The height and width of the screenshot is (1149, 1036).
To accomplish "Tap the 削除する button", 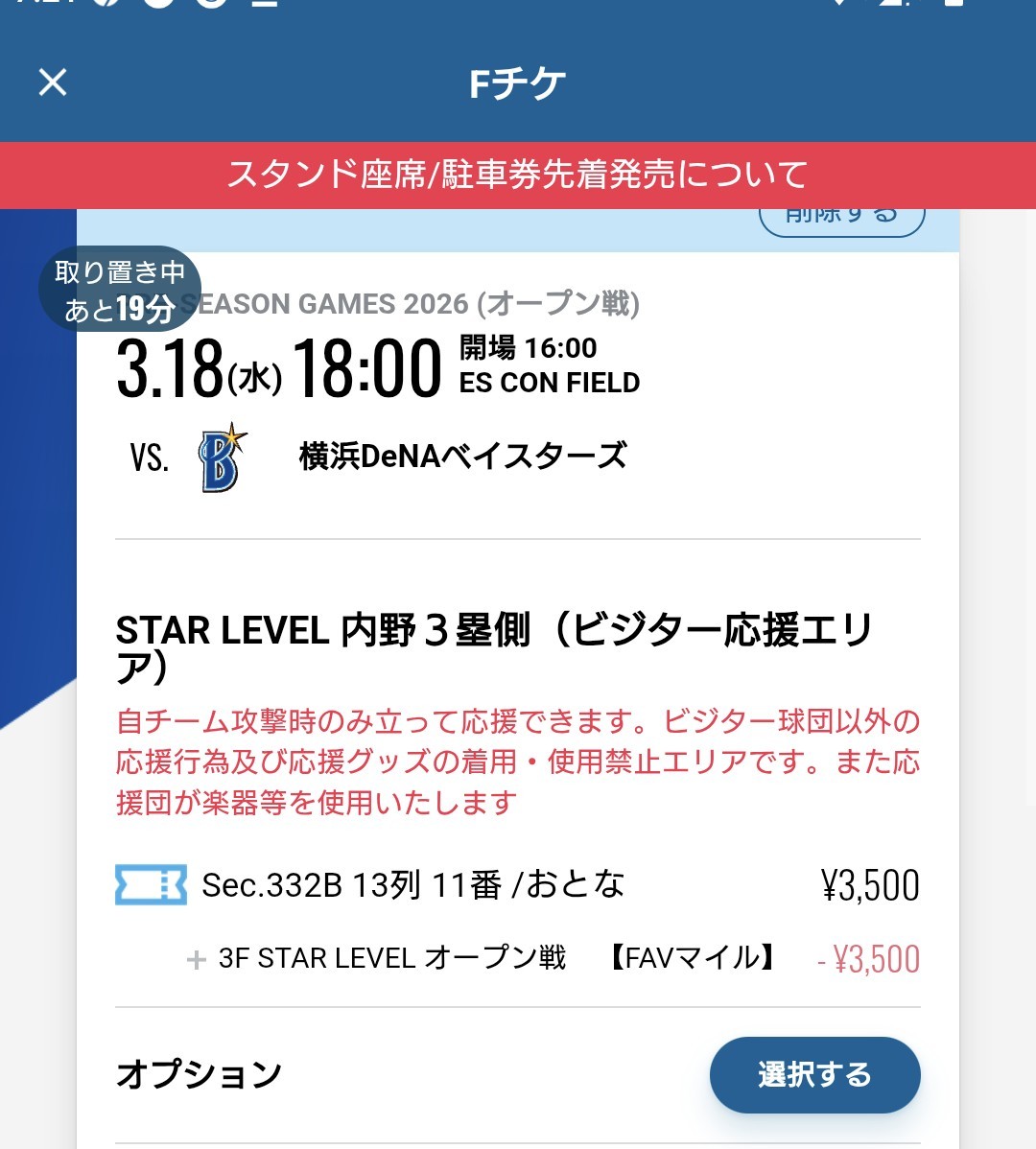I will (842, 220).
